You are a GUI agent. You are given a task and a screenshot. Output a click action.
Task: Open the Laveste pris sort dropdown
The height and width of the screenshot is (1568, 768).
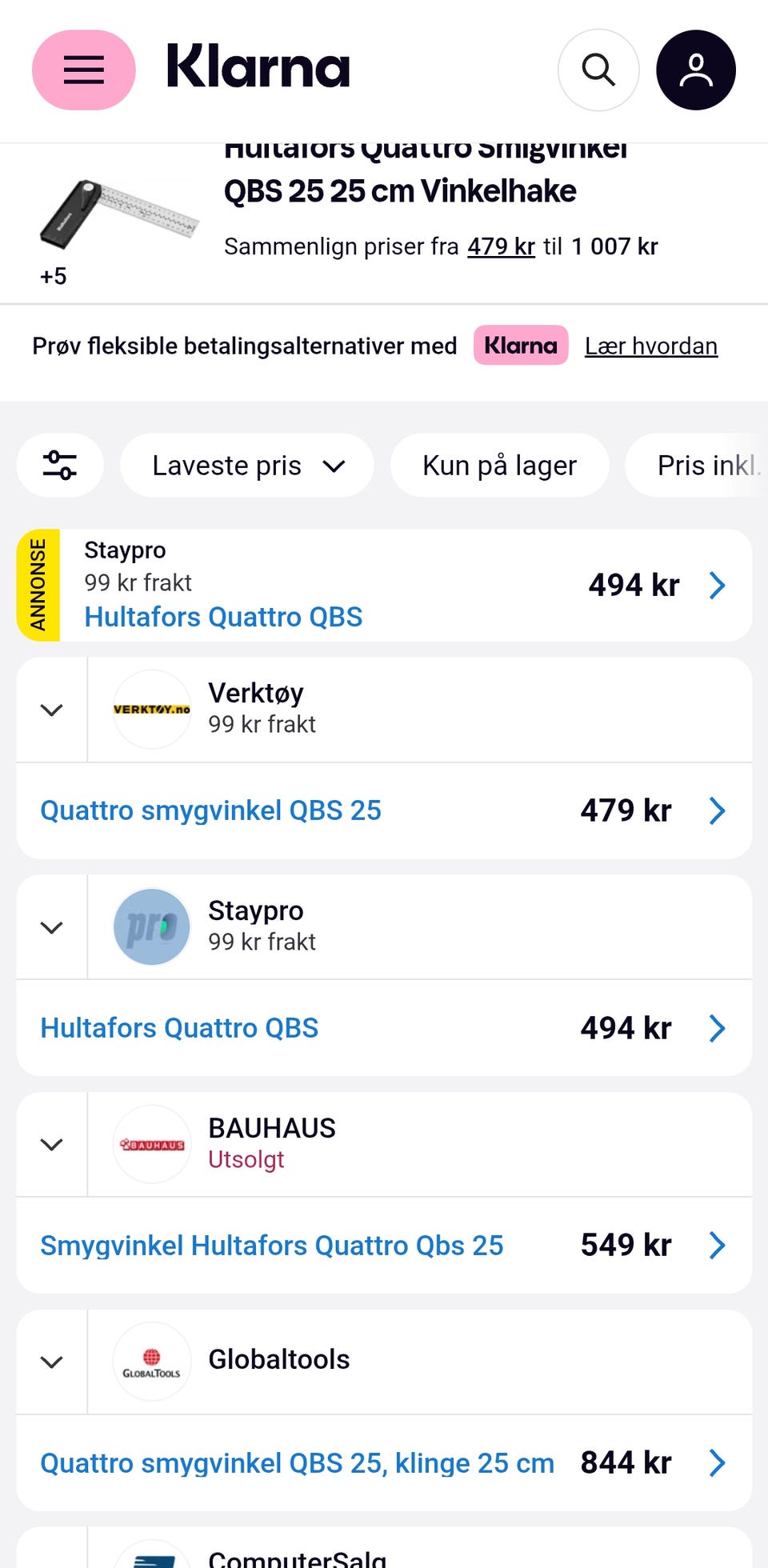click(246, 465)
